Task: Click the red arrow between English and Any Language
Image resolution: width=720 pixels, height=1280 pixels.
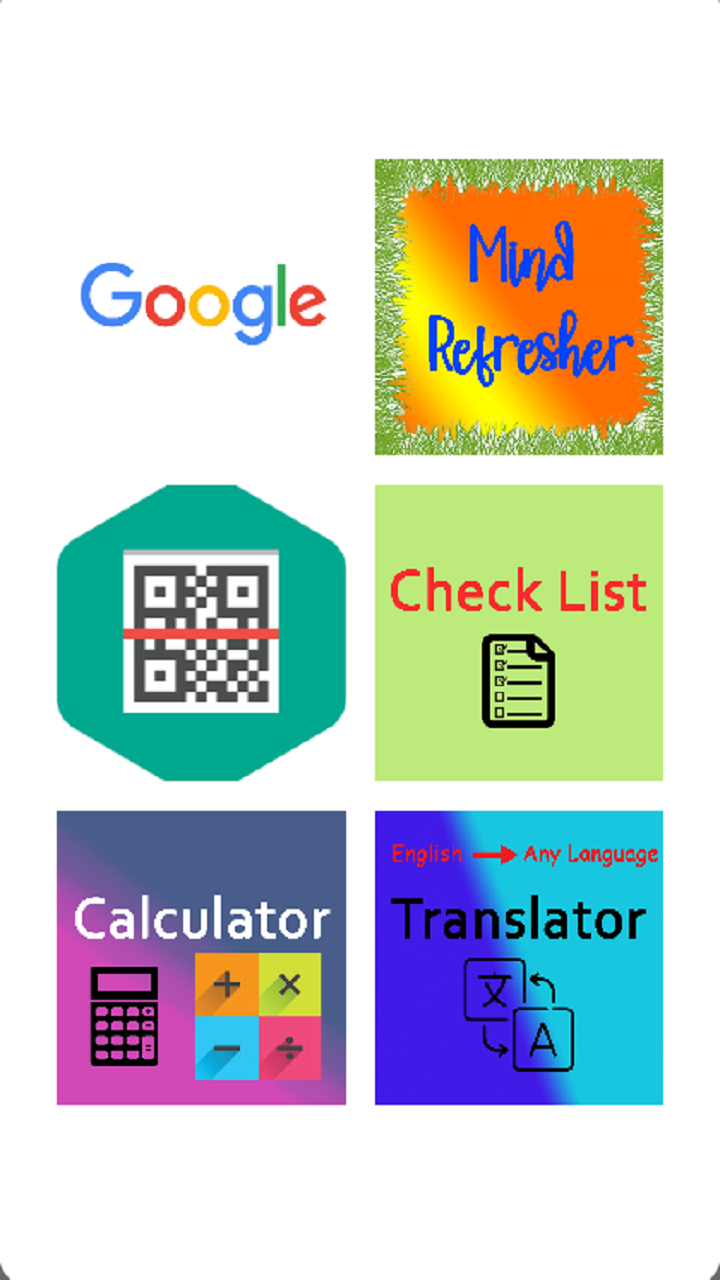Action: [493, 854]
